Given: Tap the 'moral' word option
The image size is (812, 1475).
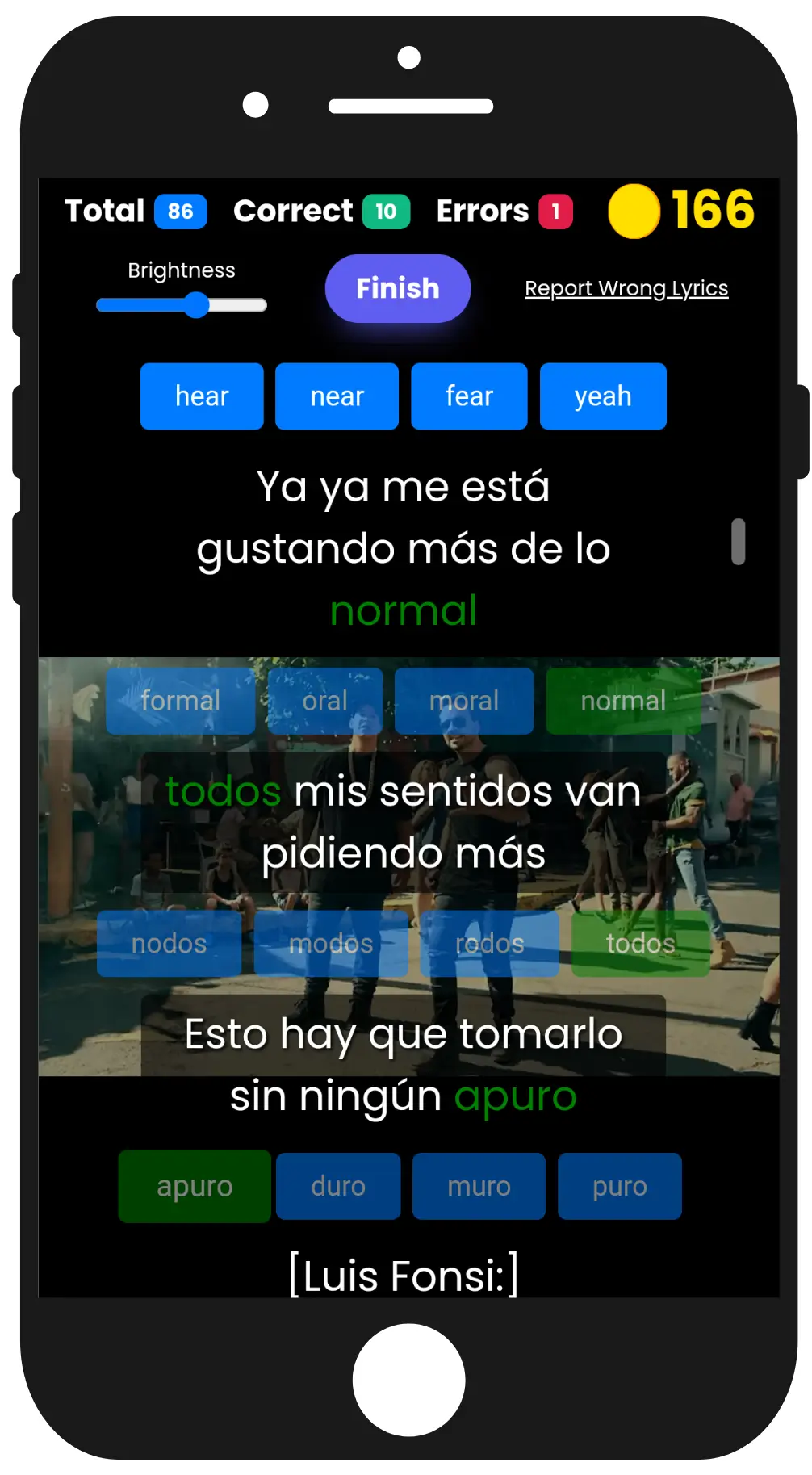Looking at the screenshot, I should point(463,701).
